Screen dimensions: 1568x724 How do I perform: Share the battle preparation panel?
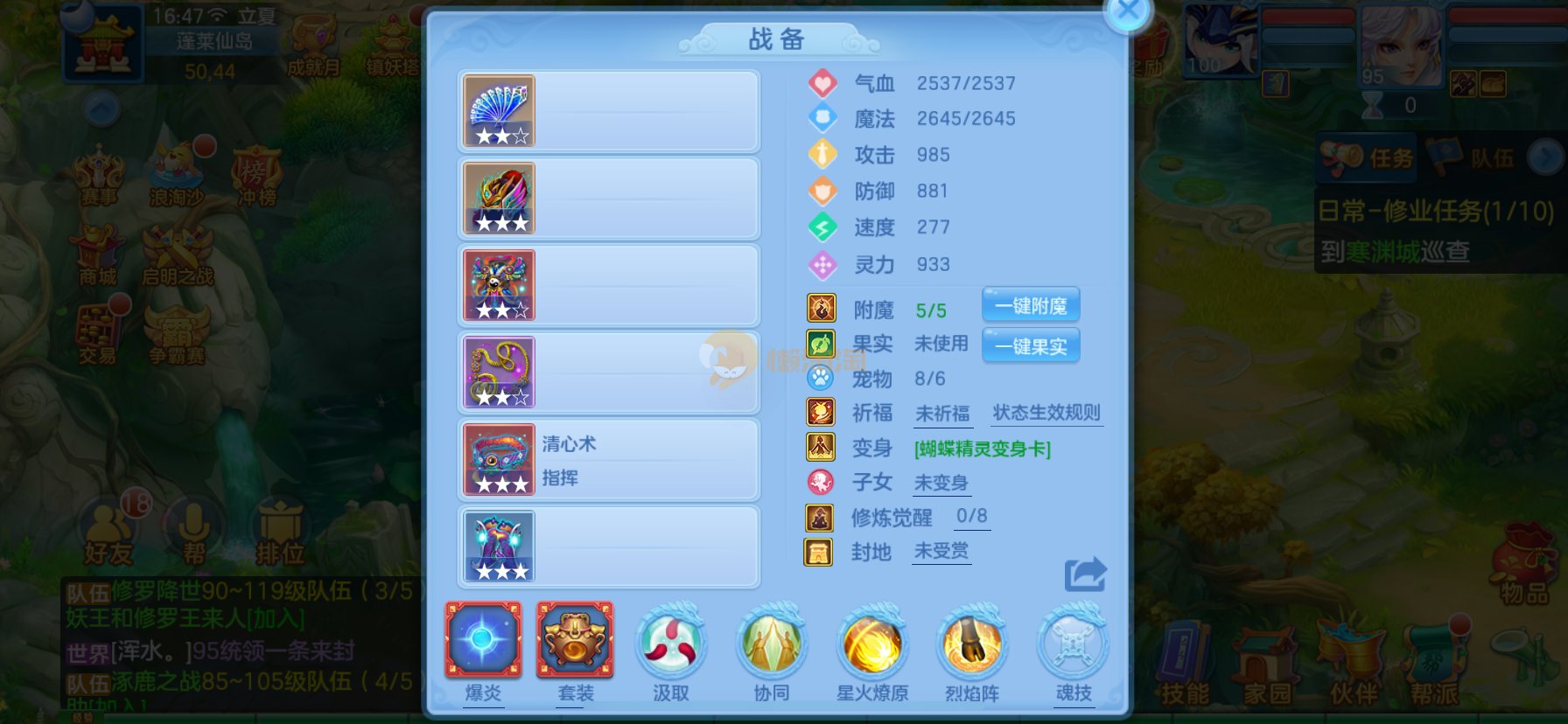click(1085, 574)
